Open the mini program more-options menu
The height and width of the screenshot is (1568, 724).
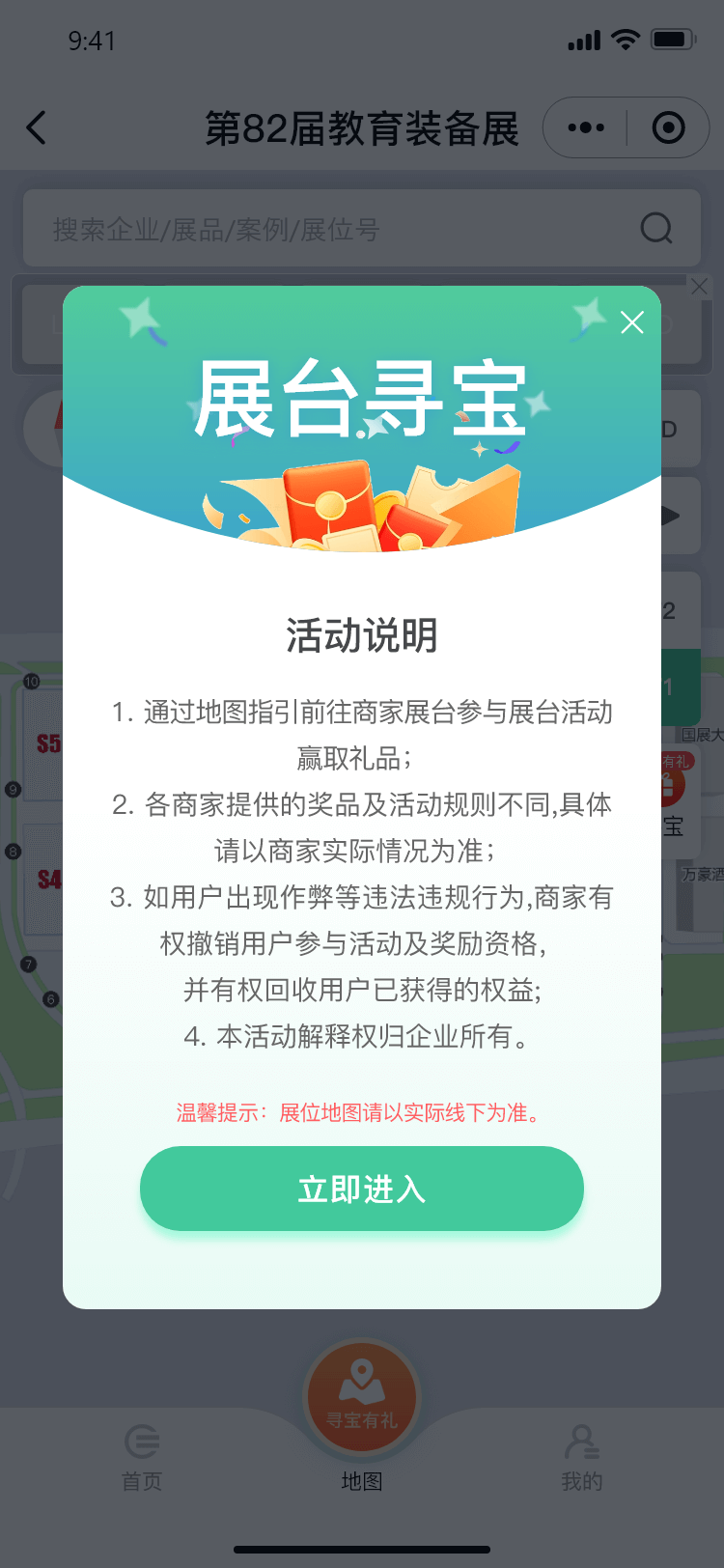(x=586, y=127)
